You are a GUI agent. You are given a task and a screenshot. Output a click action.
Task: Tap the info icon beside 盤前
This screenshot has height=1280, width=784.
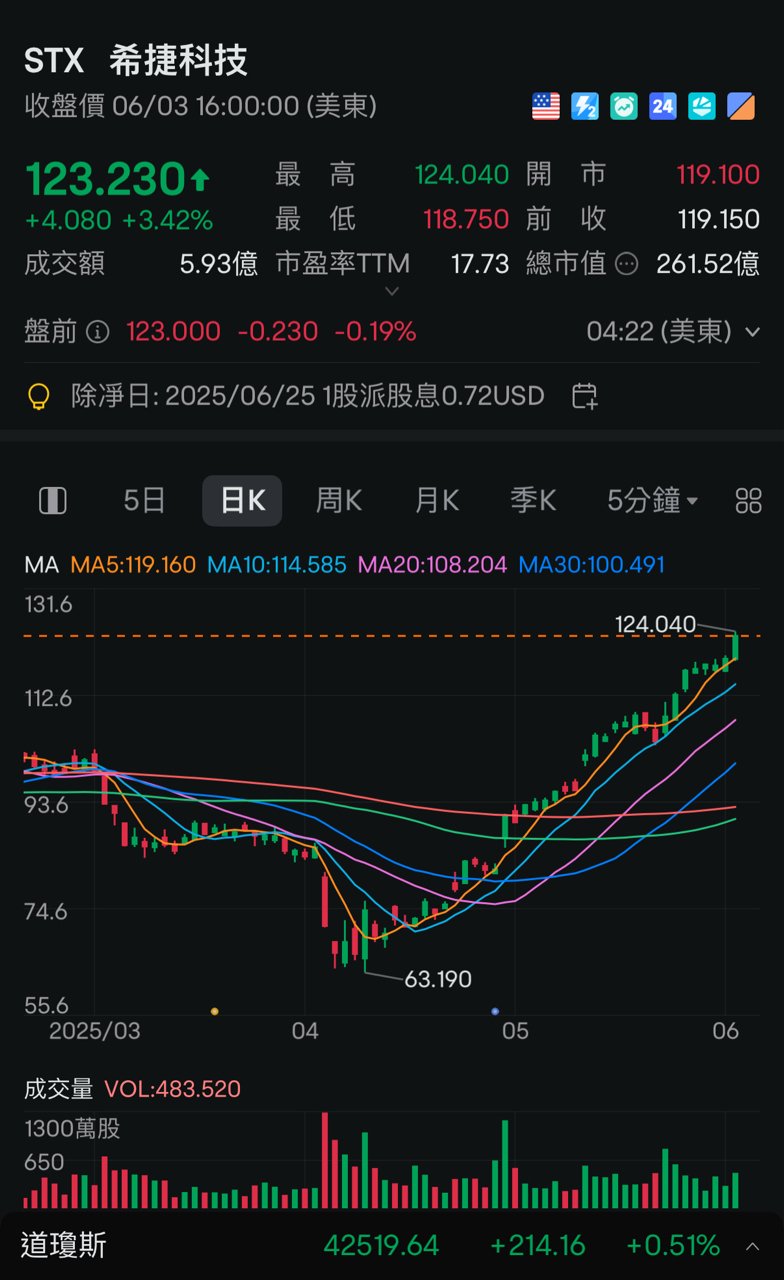pyautogui.click(x=97, y=332)
